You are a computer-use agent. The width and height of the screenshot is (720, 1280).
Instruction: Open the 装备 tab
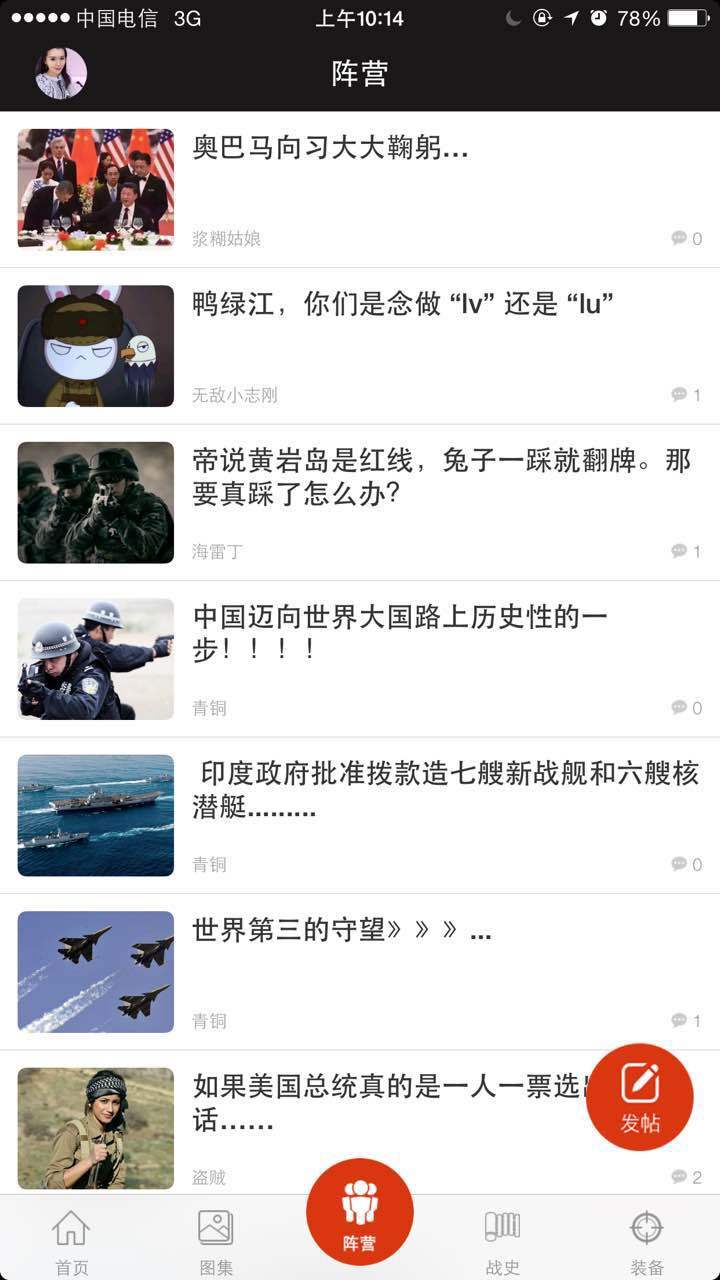[647, 1242]
